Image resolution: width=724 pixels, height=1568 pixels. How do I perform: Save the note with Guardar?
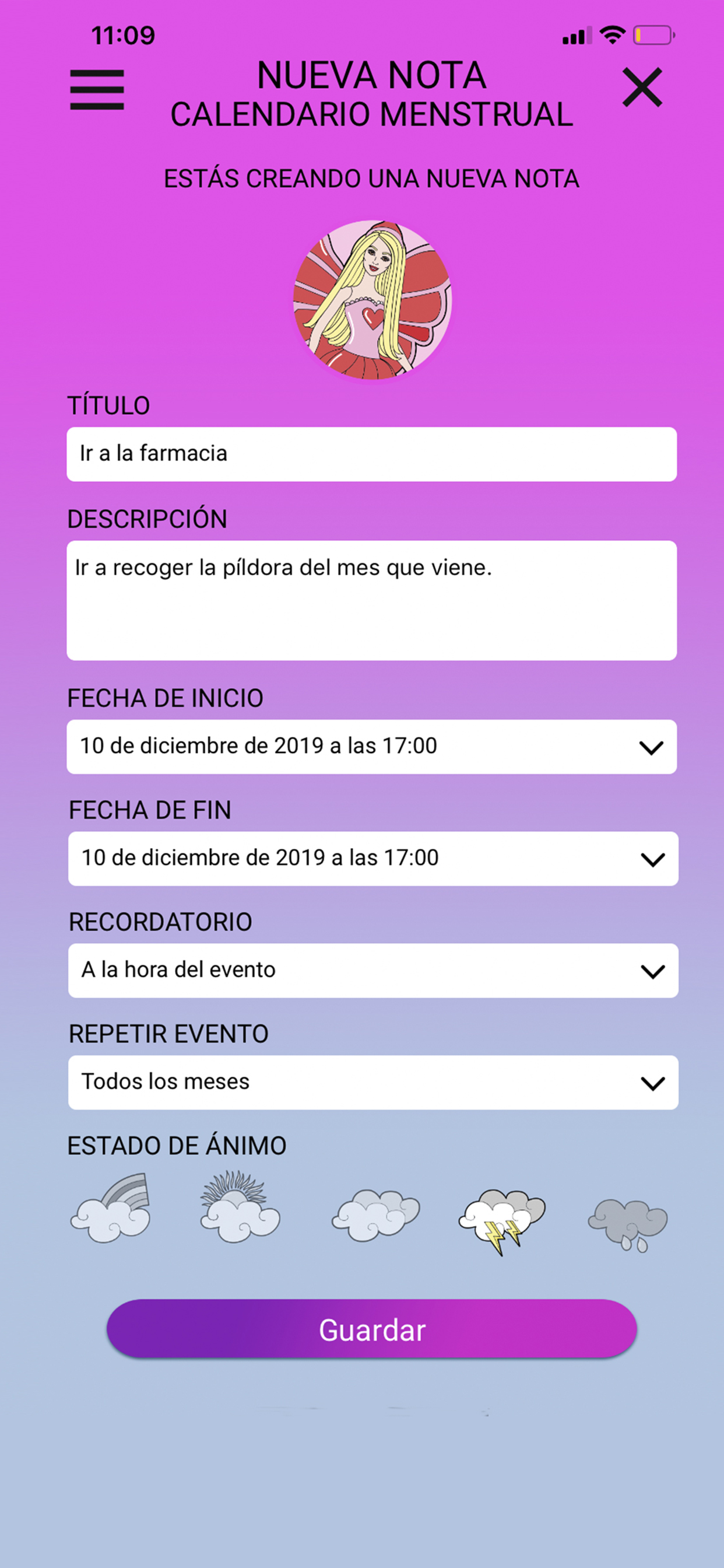[x=371, y=1329]
